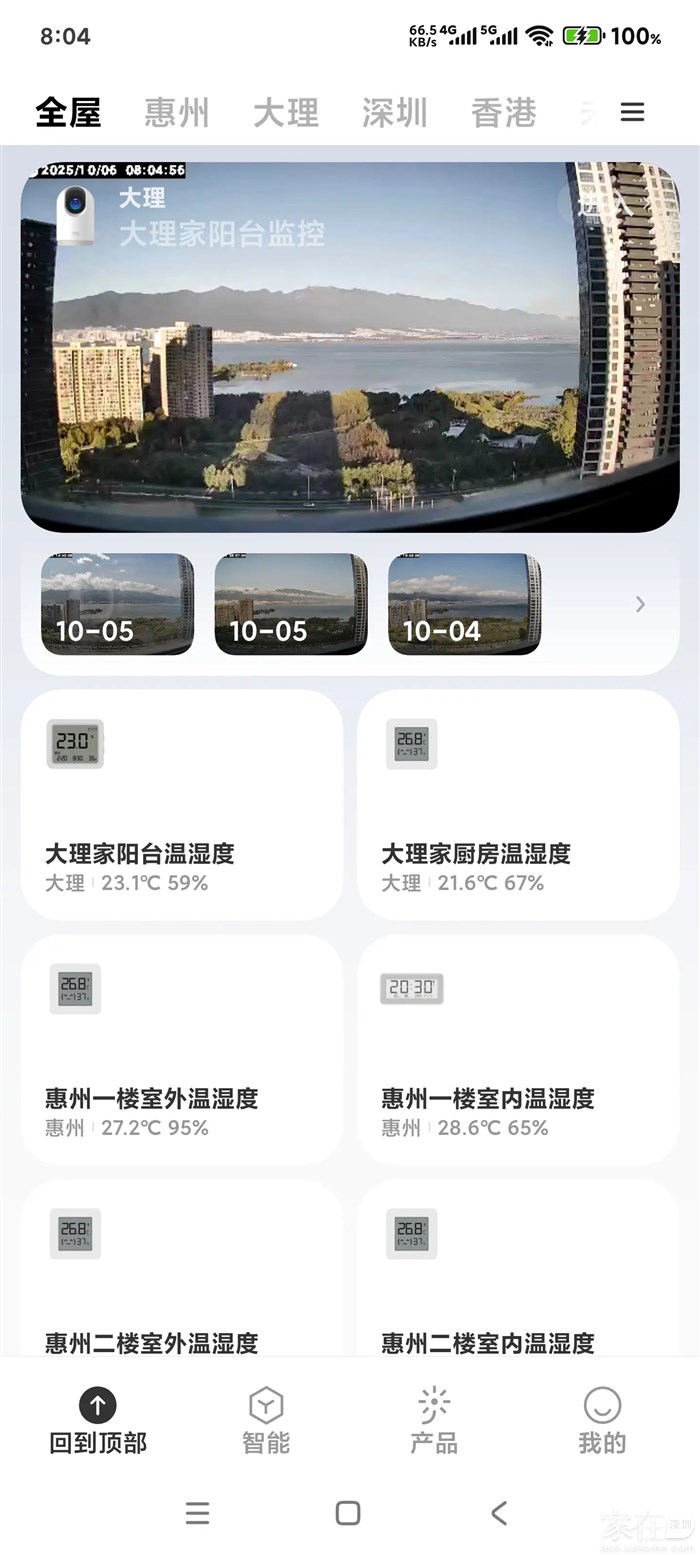View the 惠州一楼室外温湿度 sensor card
Image resolution: width=700 pixels, height=1555 pixels.
coord(182,1050)
